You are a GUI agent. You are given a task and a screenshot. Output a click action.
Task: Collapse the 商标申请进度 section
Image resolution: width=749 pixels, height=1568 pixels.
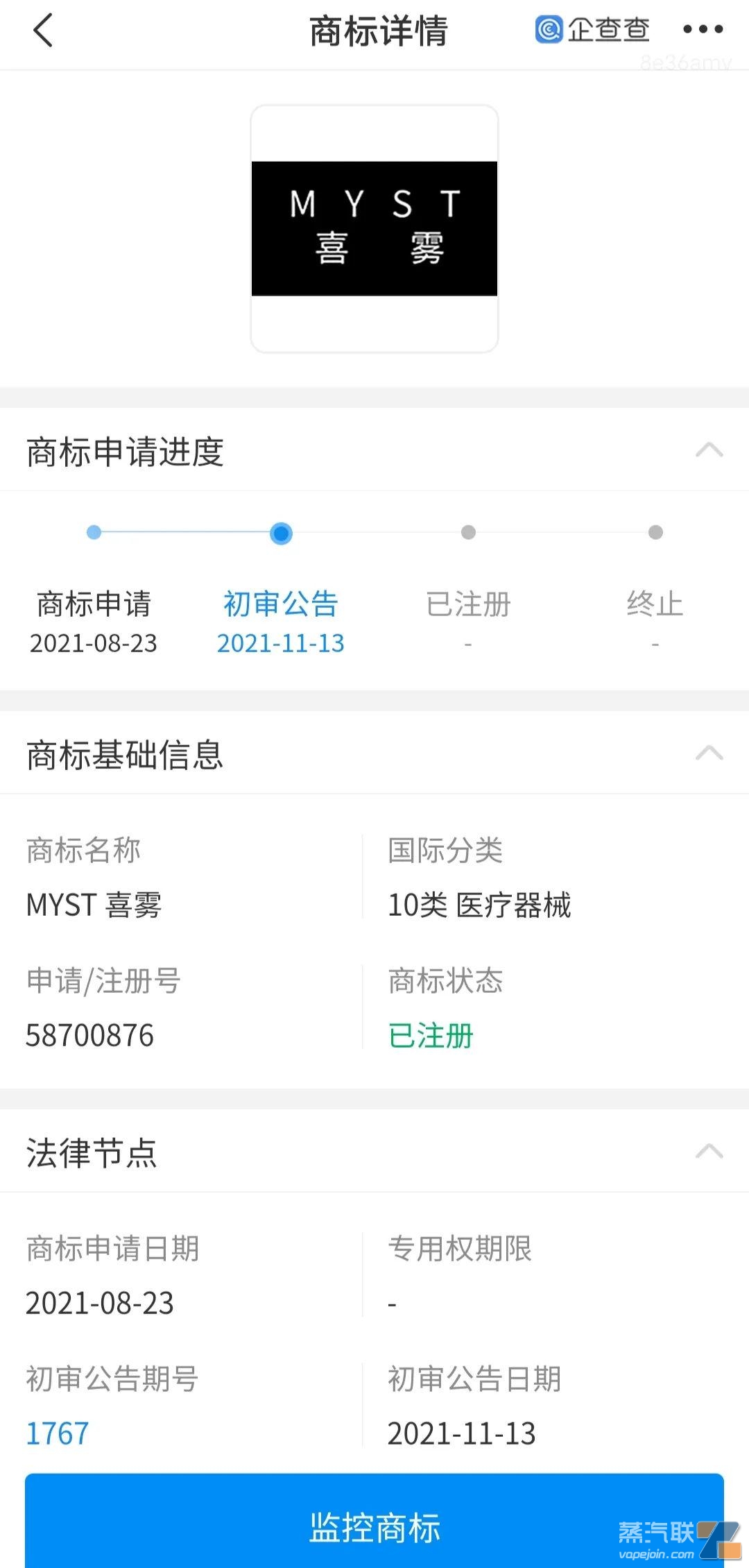point(709,451)
